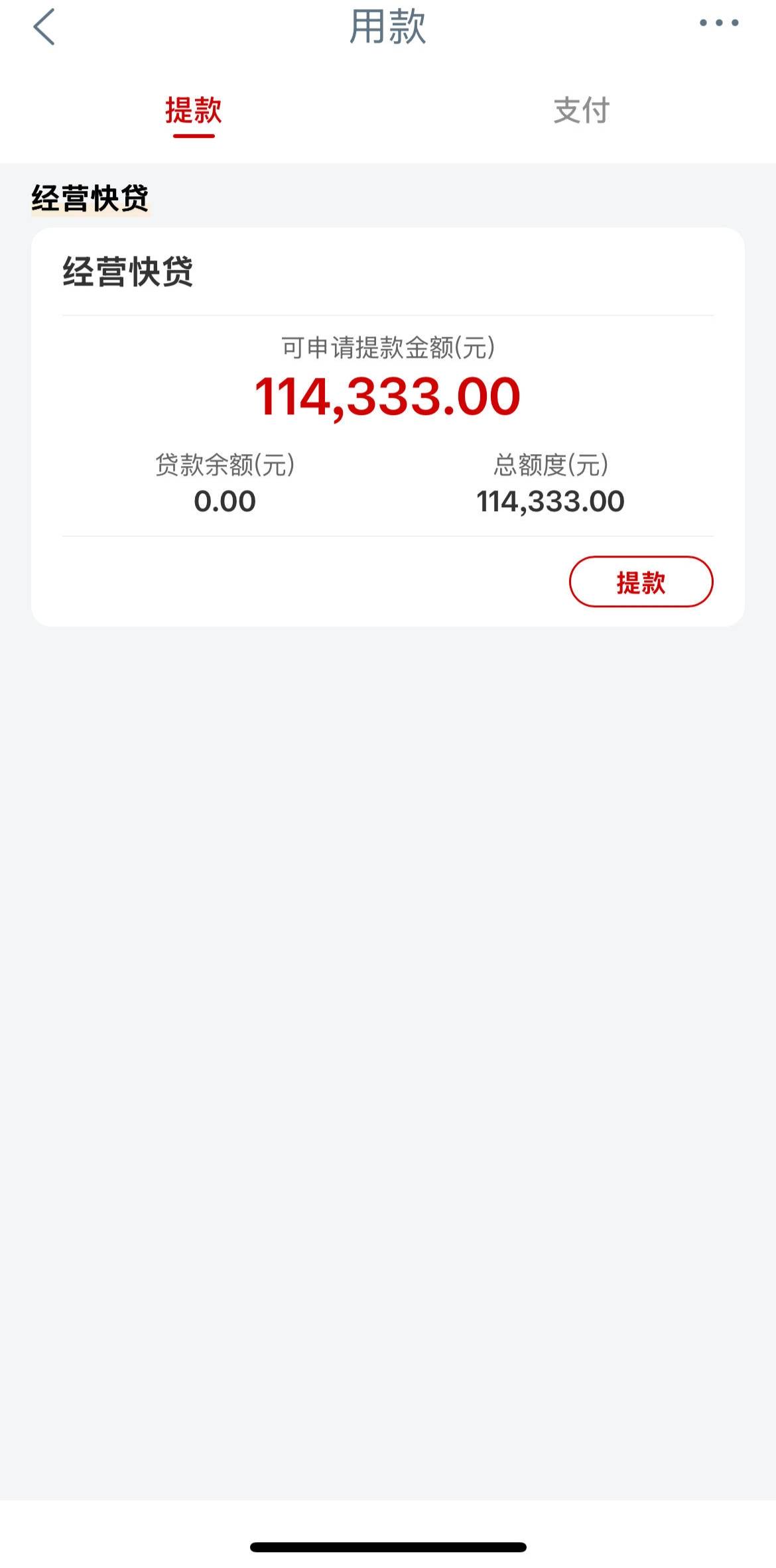This screenshot has height=1568, width=776.
Task: Tap the red-outlined 提款 button
Action: (641, 582)
